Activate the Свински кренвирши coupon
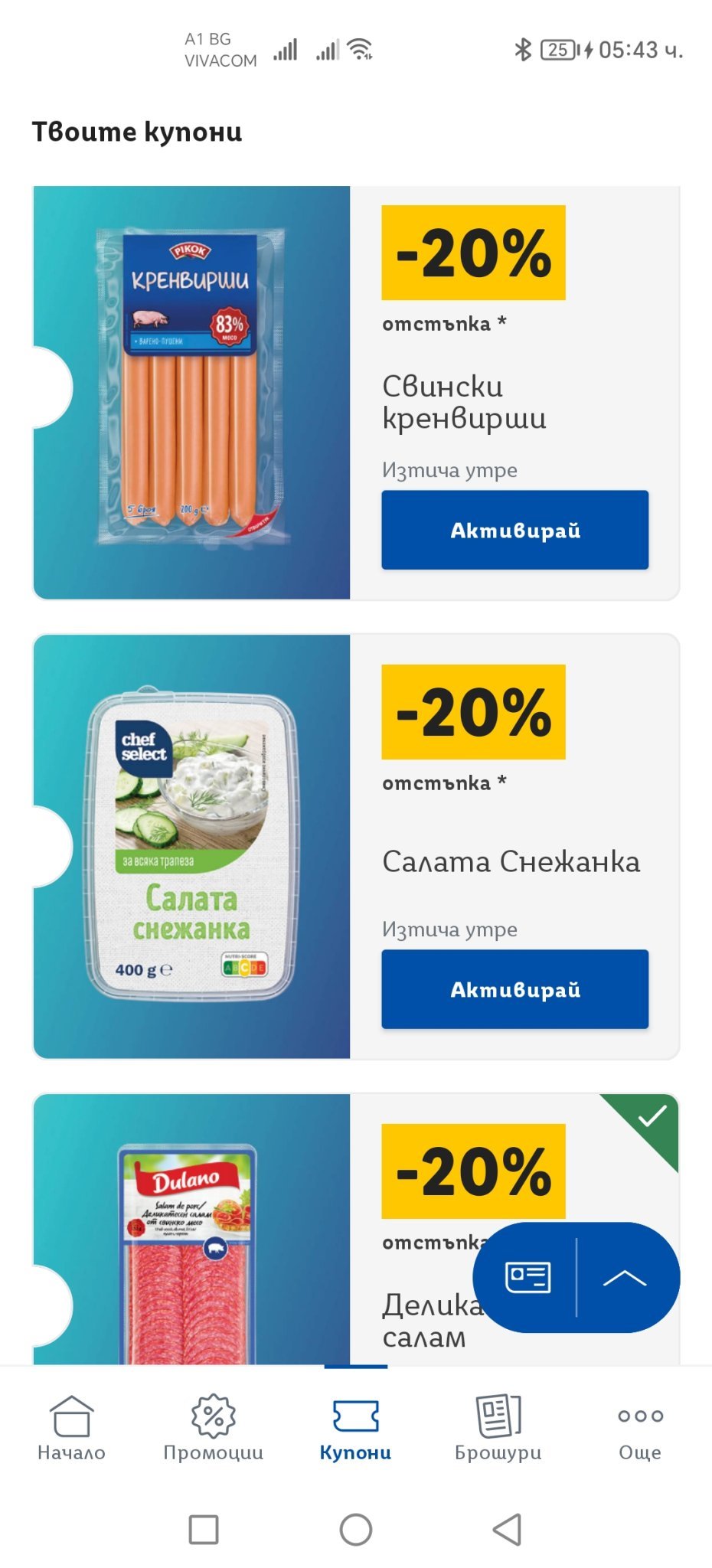This screenshot has height=1568, width=712. point(514,530)
